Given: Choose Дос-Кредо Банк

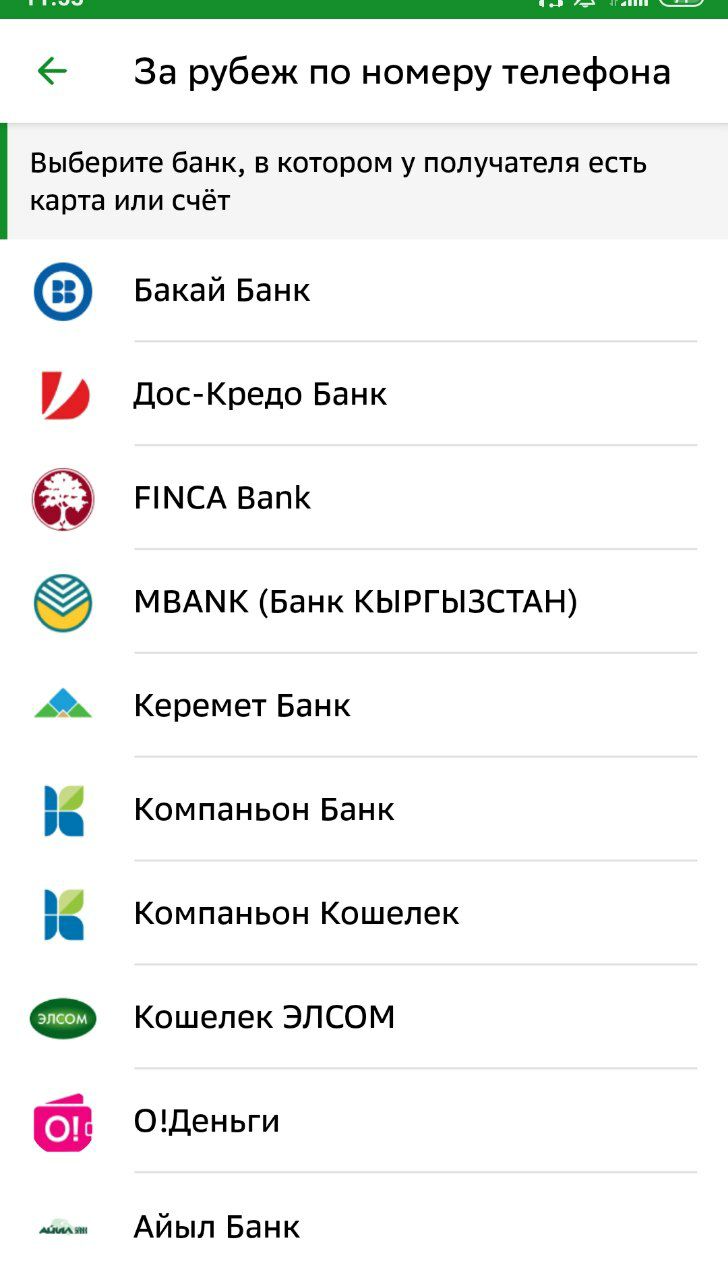Looking at the screenshot, I should tap(364, 394).
